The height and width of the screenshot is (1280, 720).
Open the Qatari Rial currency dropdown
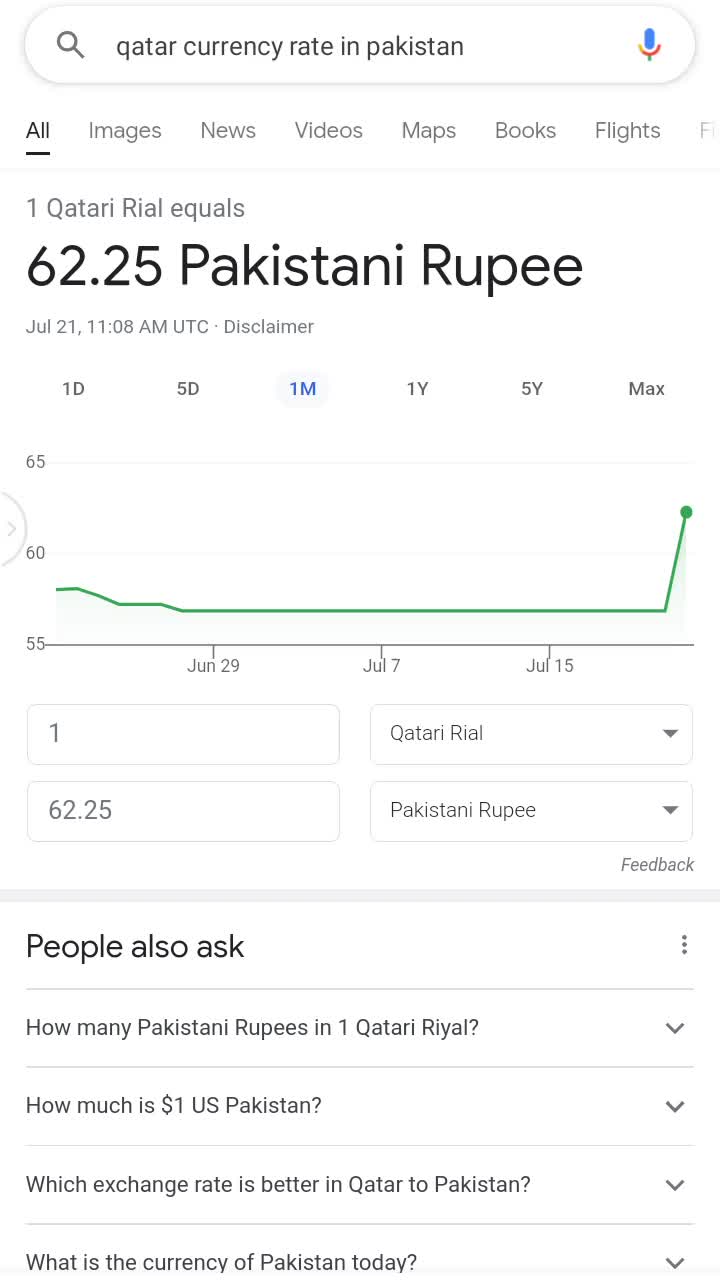(531, 734)
